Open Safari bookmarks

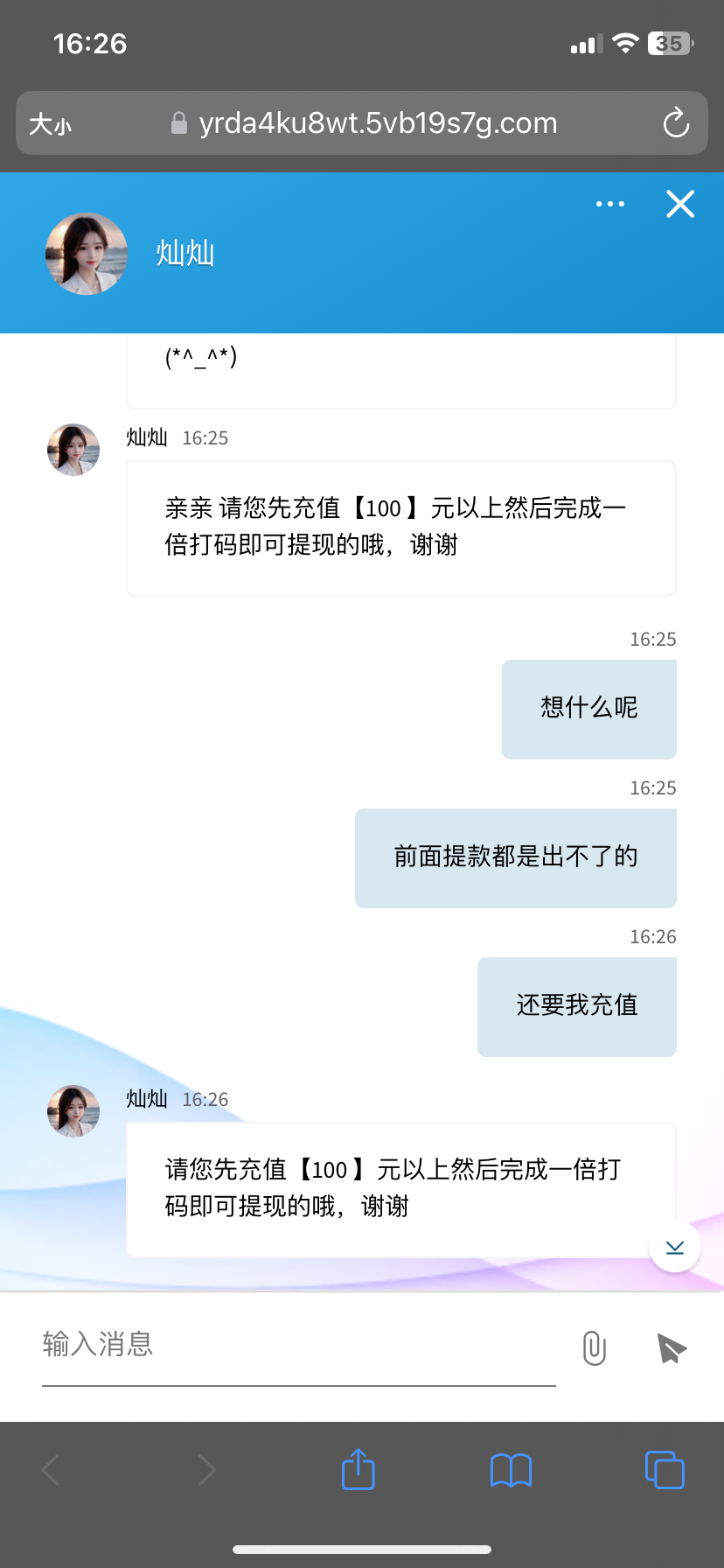click(x=511, y=1470)
